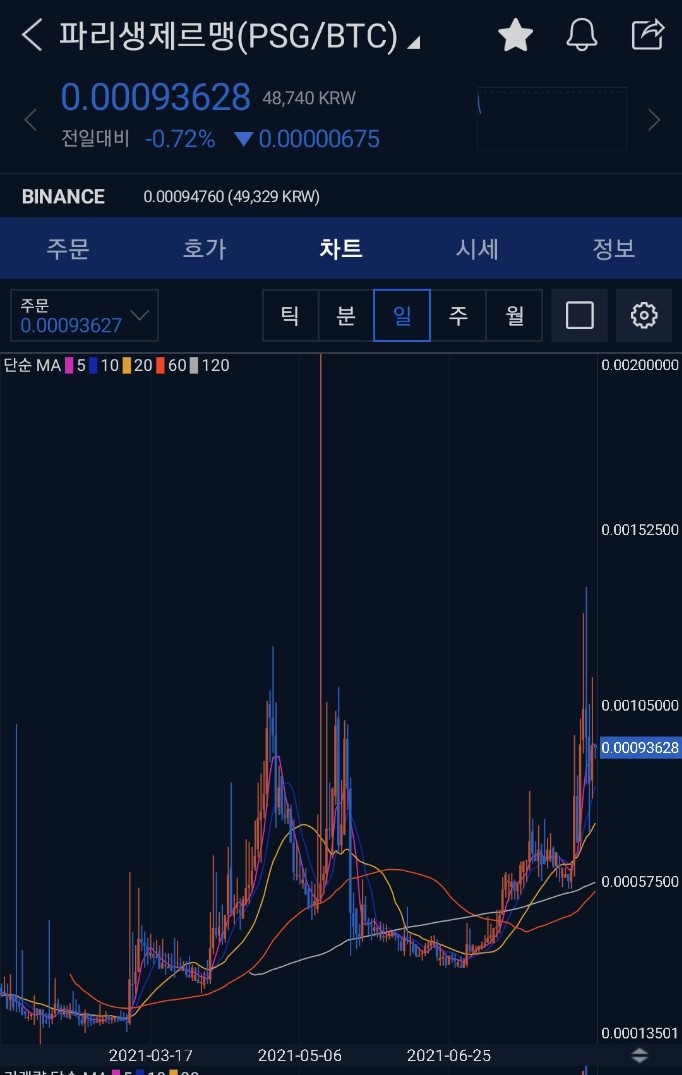This screenshot has height=1075, width=682.
Task: Switch to the 호가 tab
Action: pos(204,249)
